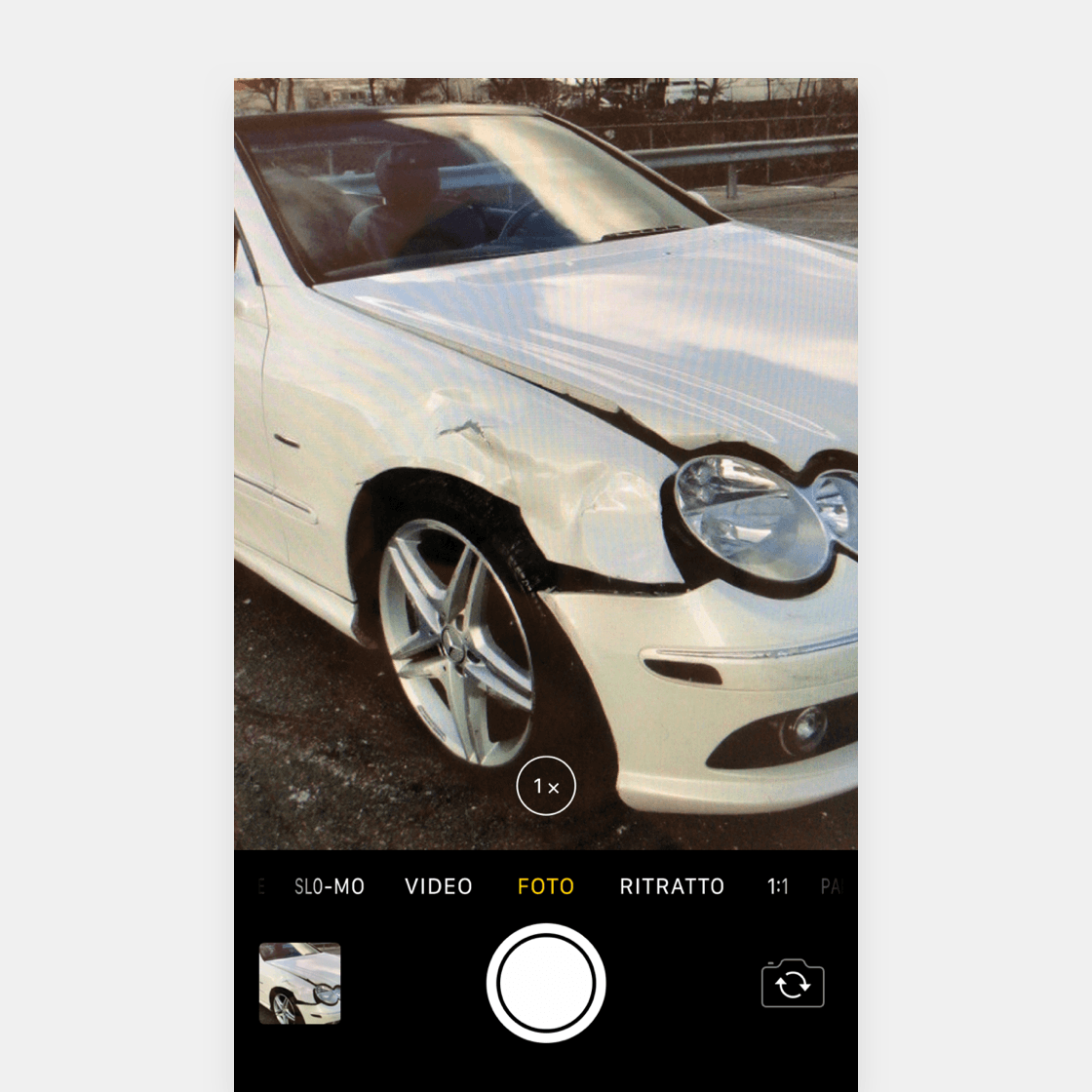Switch to SLO-MO mode
This screenshot has height=1092, width=1092.
click(x=330, y=886)
